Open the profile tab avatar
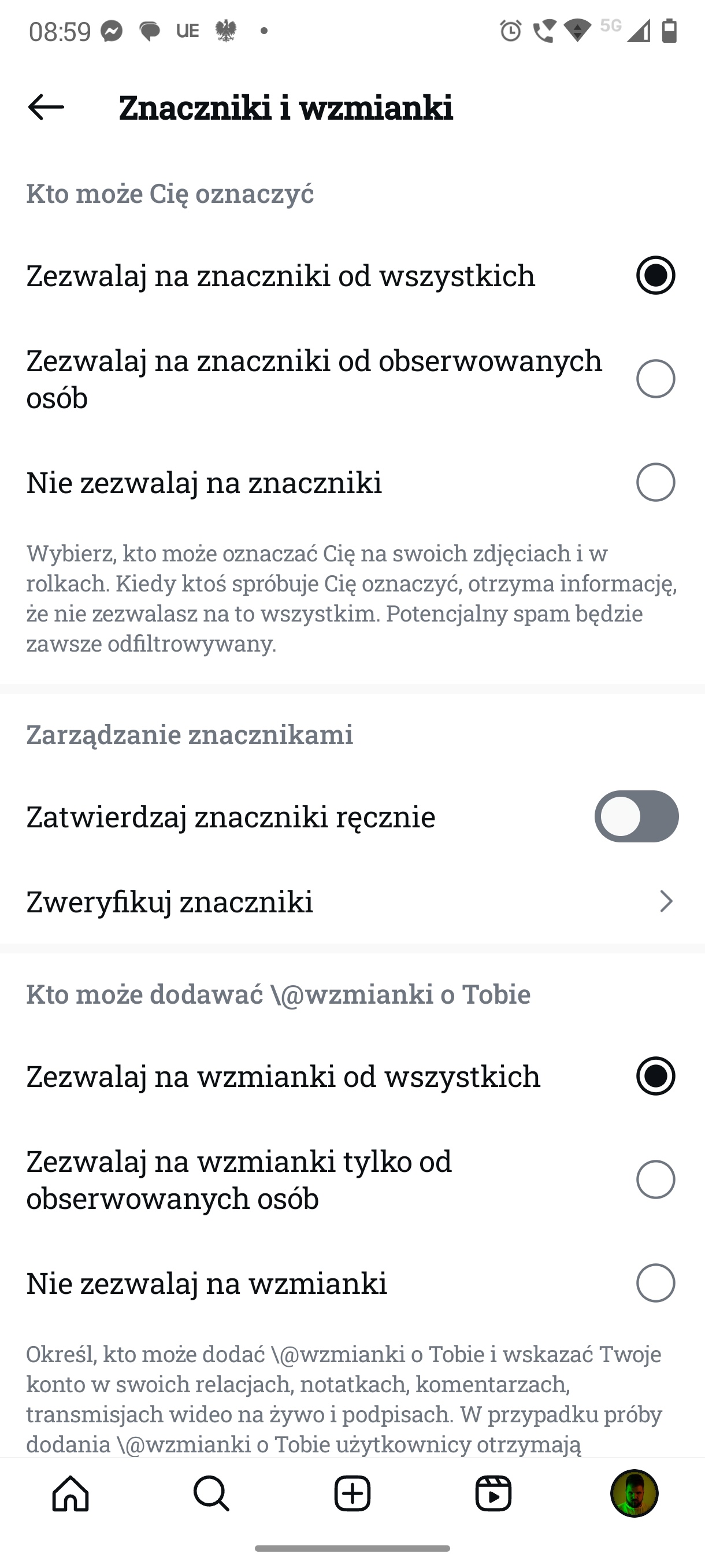The width and height of the screenshot is (705, 1568). pyautogui.click(x=634, y=1494)
